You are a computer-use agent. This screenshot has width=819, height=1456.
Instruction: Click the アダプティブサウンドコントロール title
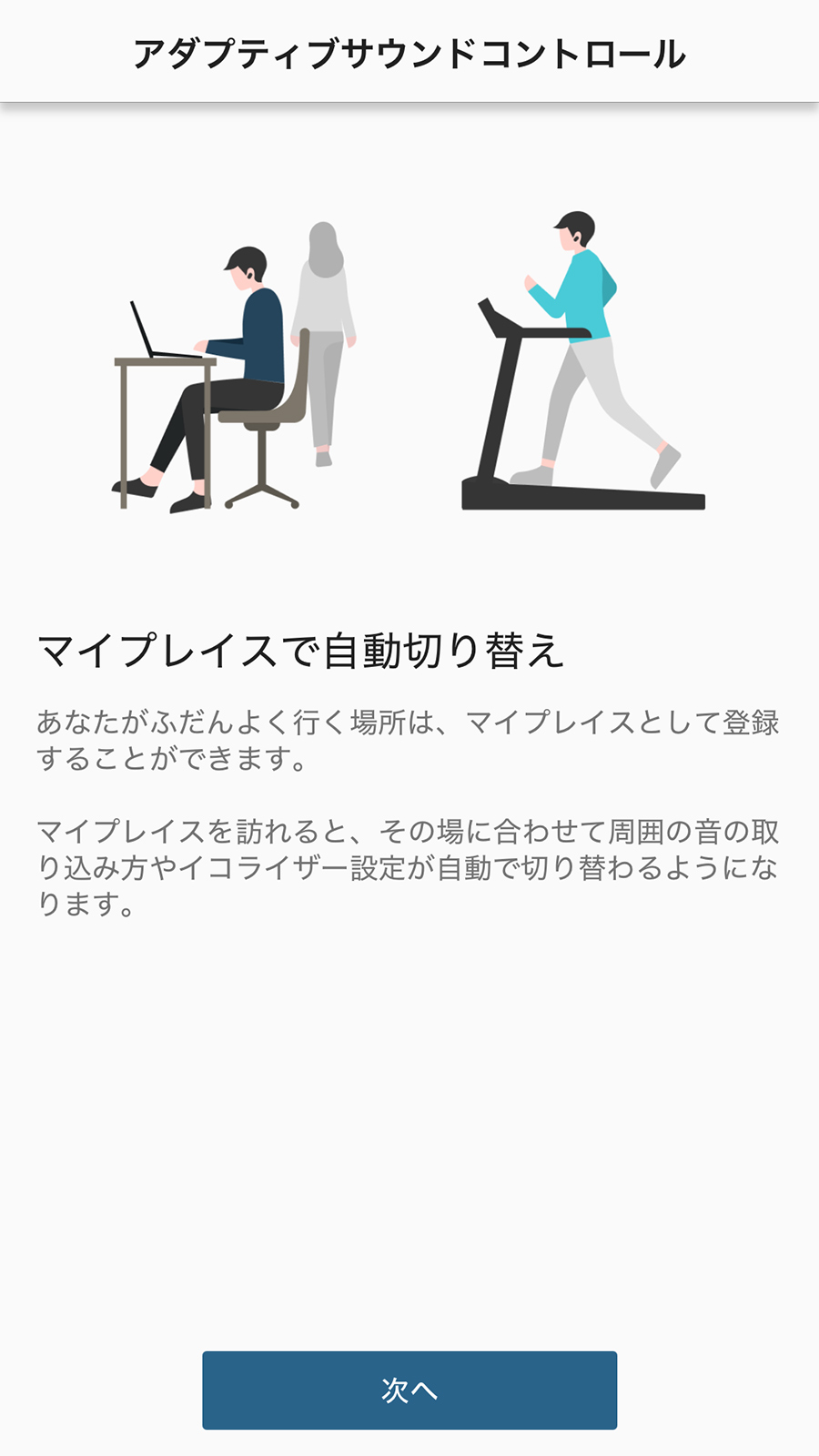pos(409,52)
